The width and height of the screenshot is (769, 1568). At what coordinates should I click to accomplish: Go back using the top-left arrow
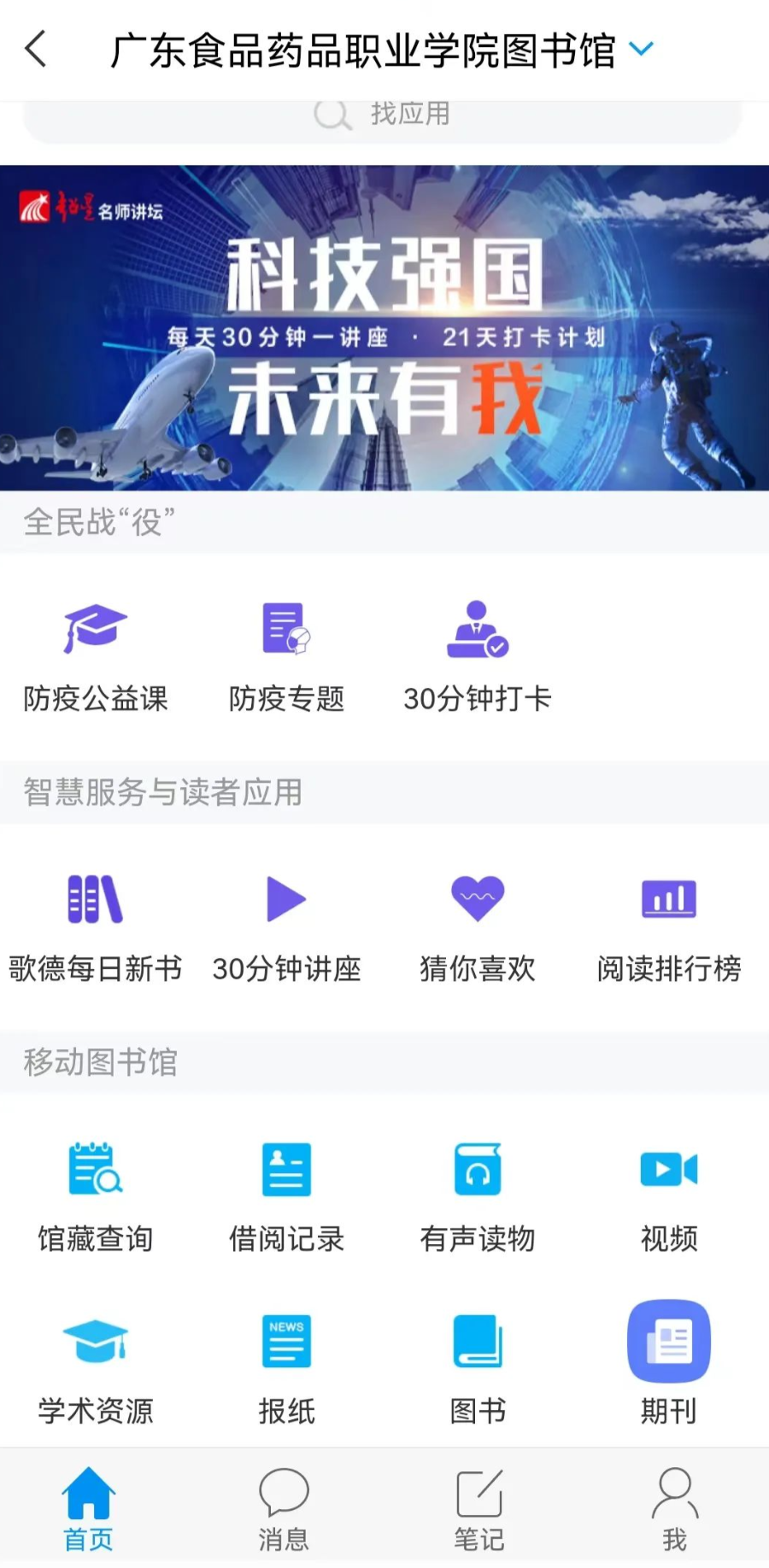pyautogui.click(x=36, y=50)
